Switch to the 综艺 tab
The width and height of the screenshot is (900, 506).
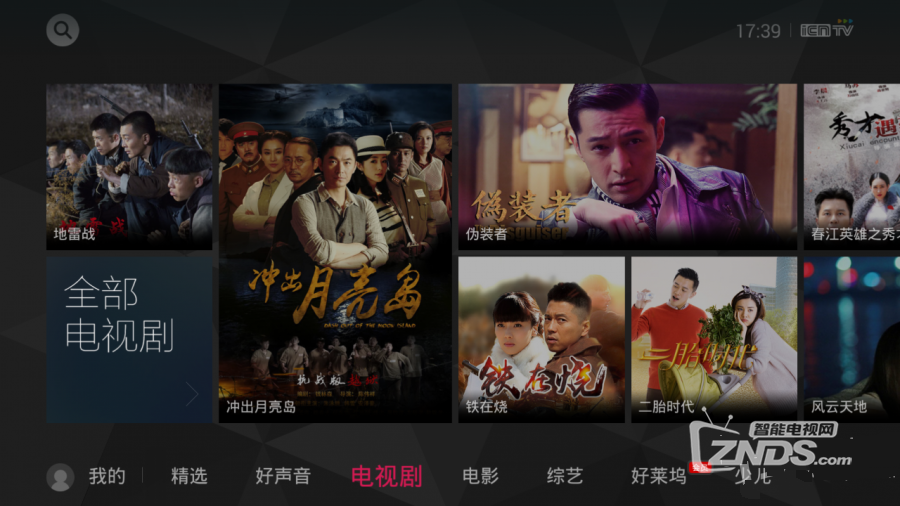(x=564, y=476)
